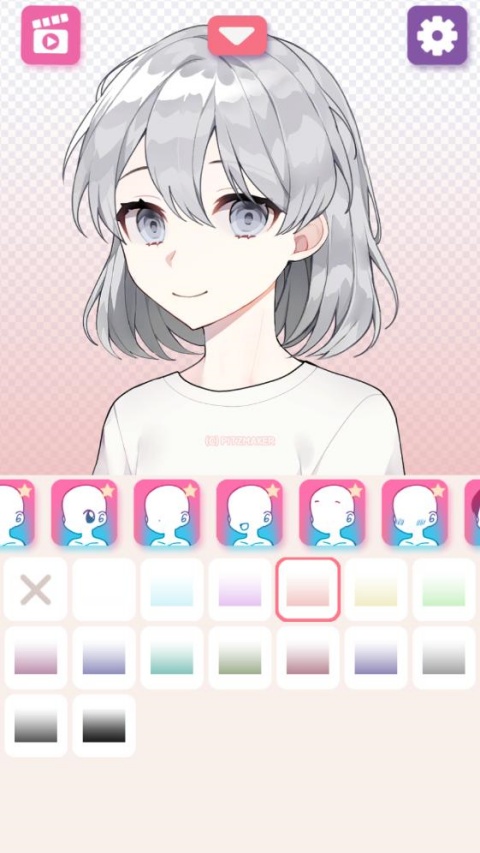480x853 pixels.
Task: Apply the navy blue gradient swatch
Action: point(104,658)
